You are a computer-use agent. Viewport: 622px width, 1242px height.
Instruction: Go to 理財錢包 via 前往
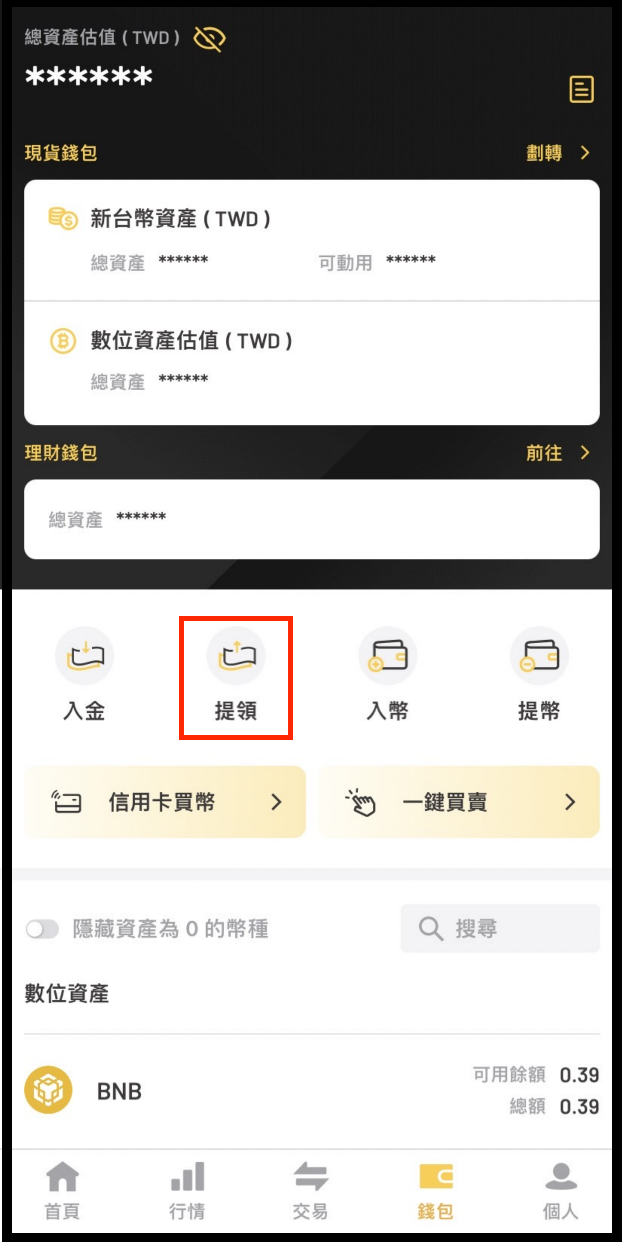click(559, 453)
